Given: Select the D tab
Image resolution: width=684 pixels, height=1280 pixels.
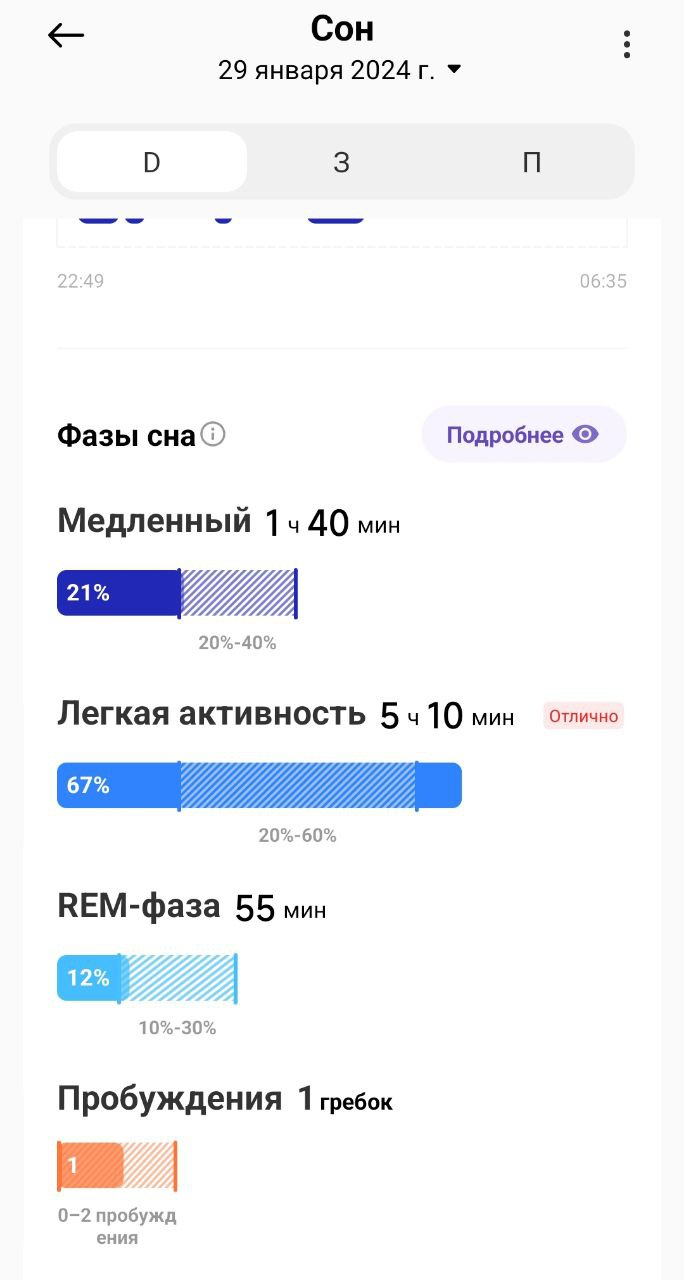Looking at the screenshot, I should 152,162.
